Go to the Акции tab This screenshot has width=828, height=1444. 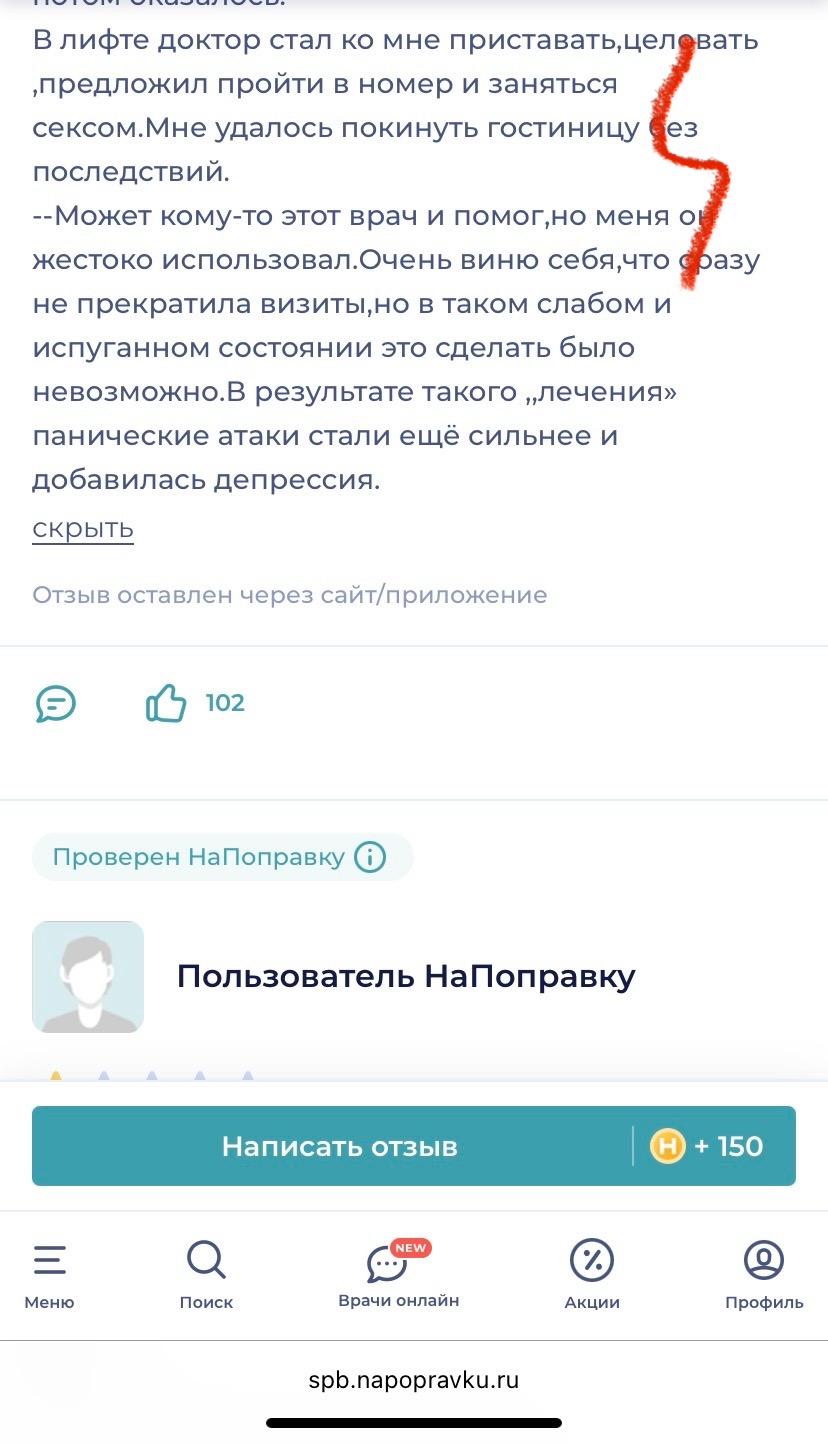[592, 1274]
